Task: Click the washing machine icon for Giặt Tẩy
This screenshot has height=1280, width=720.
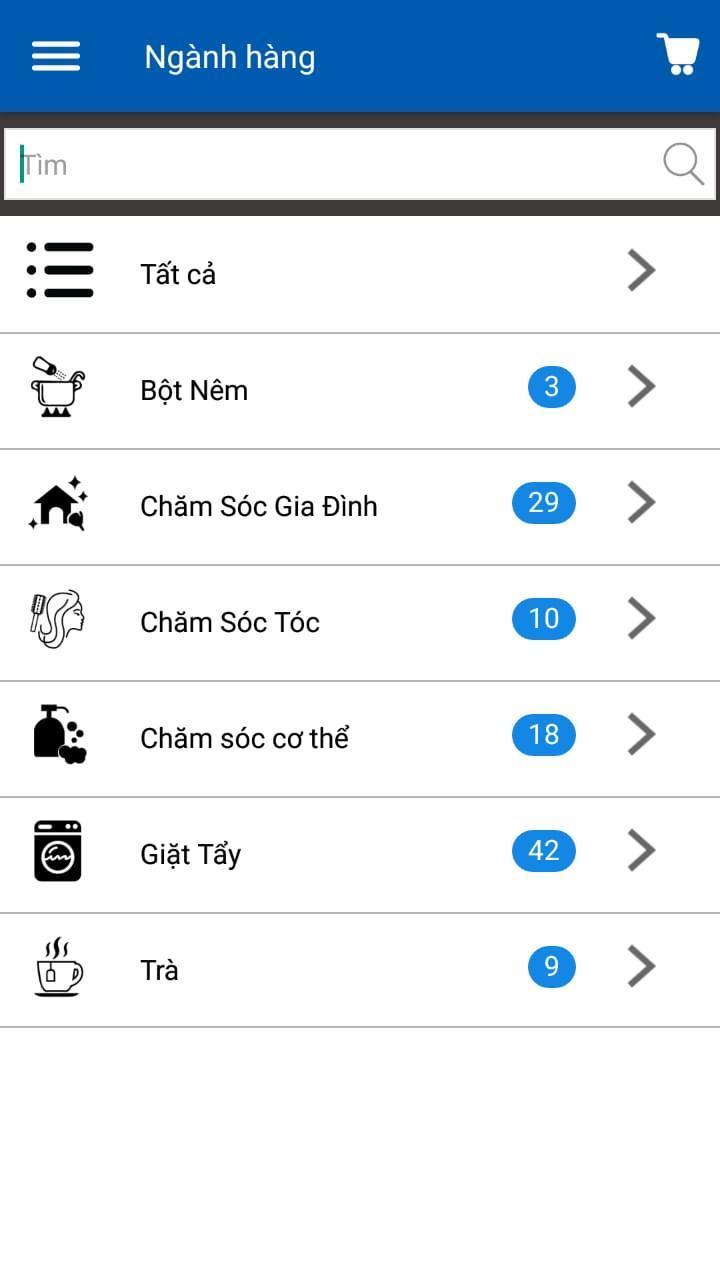Action: (58, 851)
